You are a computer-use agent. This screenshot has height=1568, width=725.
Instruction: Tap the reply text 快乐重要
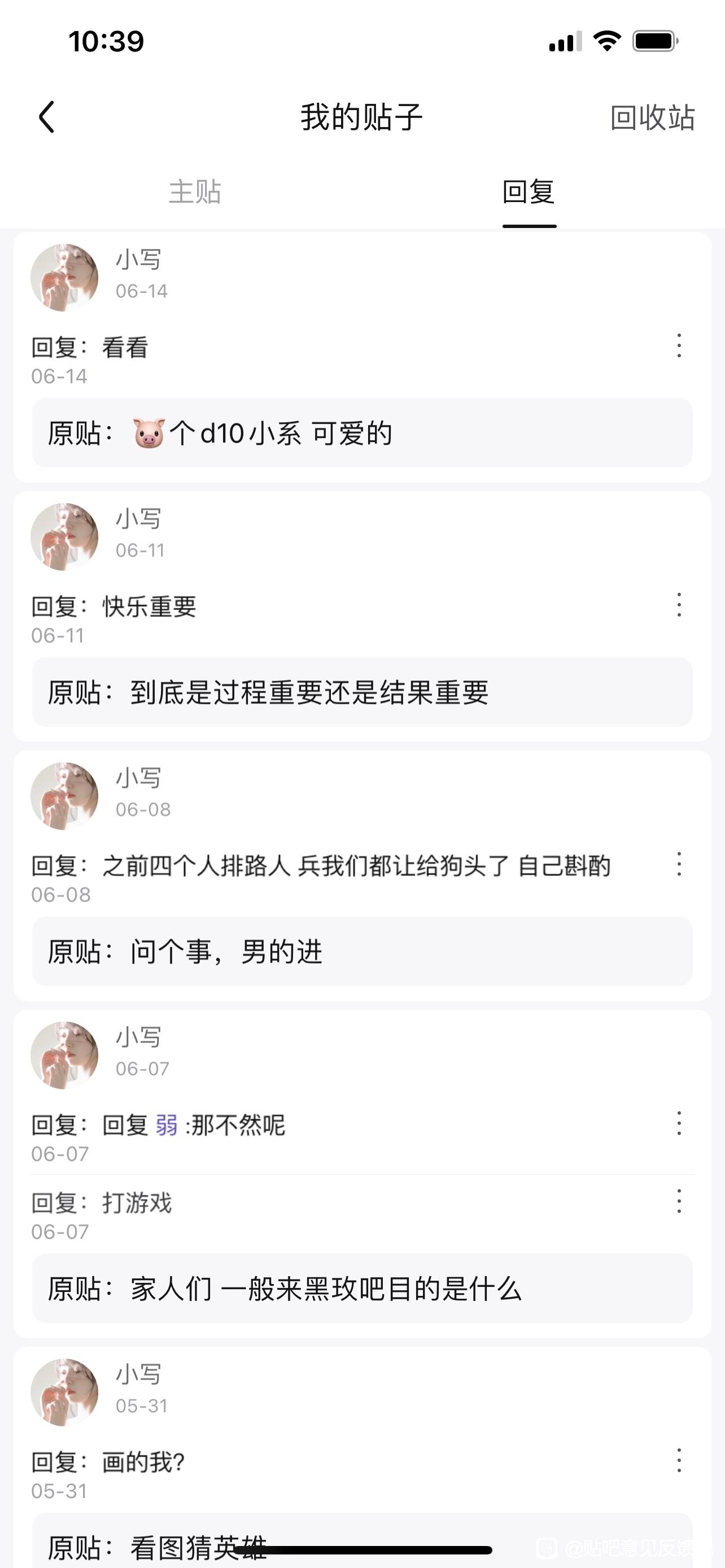tap(149, 606)
